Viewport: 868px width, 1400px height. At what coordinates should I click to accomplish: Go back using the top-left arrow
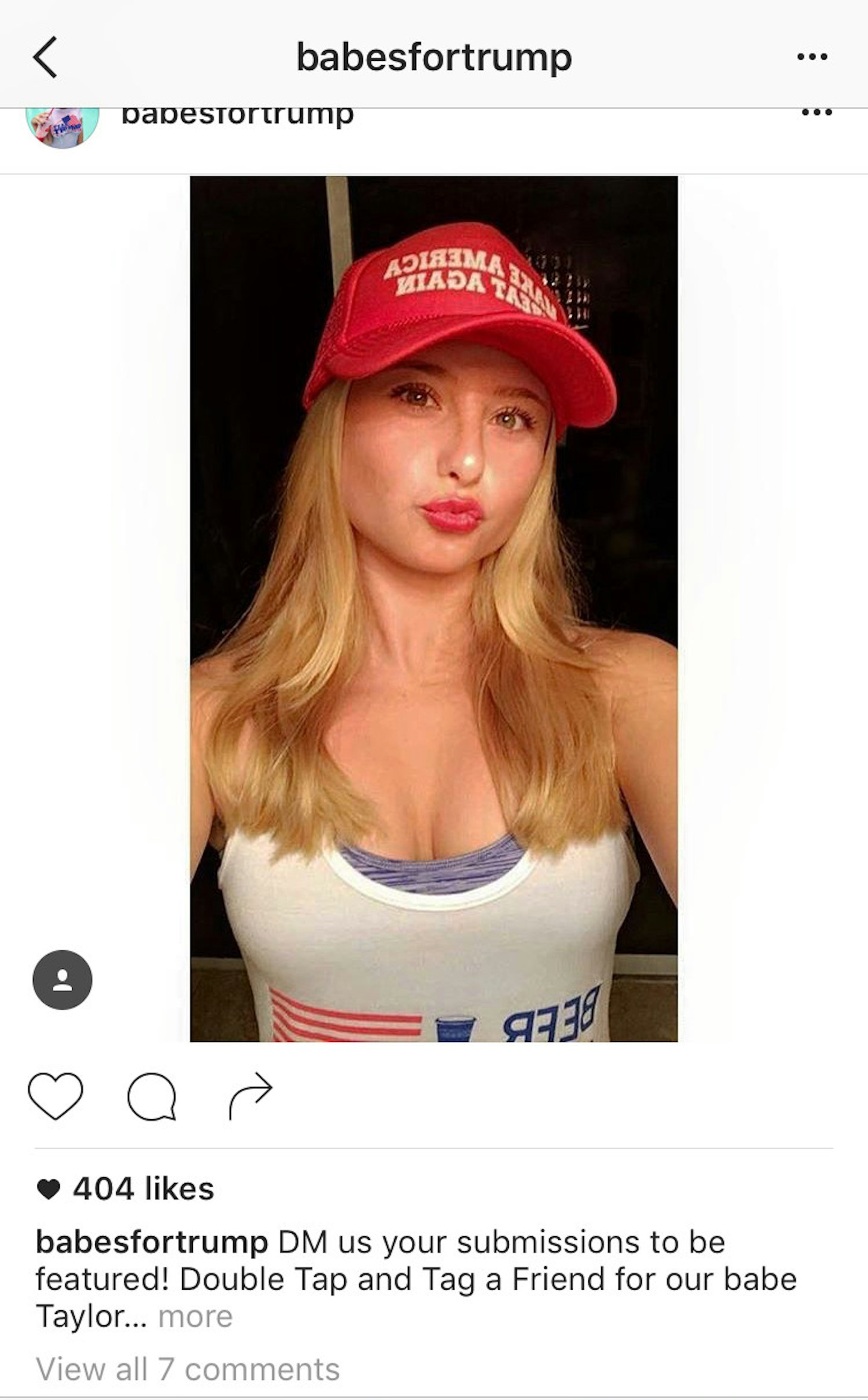[x=45, y=57]
